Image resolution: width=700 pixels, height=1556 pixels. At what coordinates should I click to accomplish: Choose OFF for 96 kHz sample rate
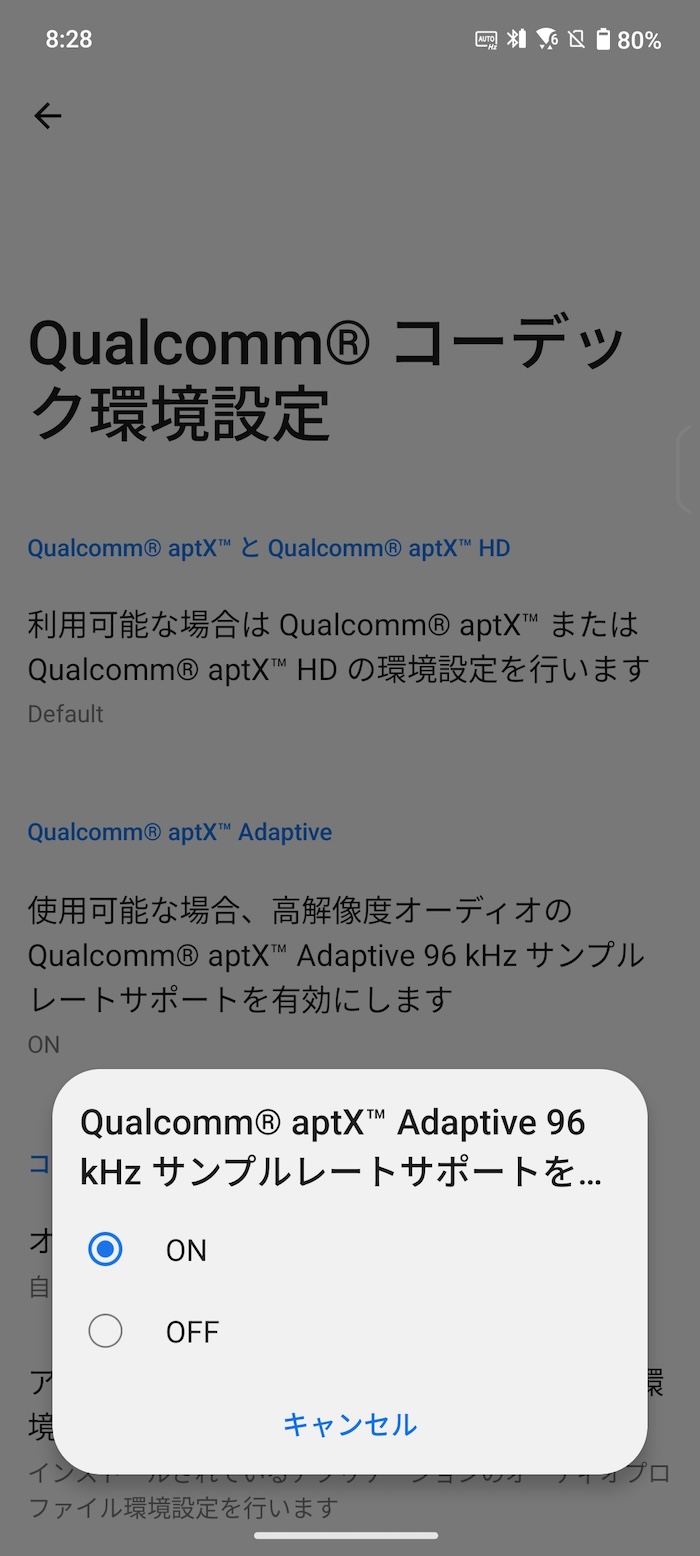tap(349, 1331)
